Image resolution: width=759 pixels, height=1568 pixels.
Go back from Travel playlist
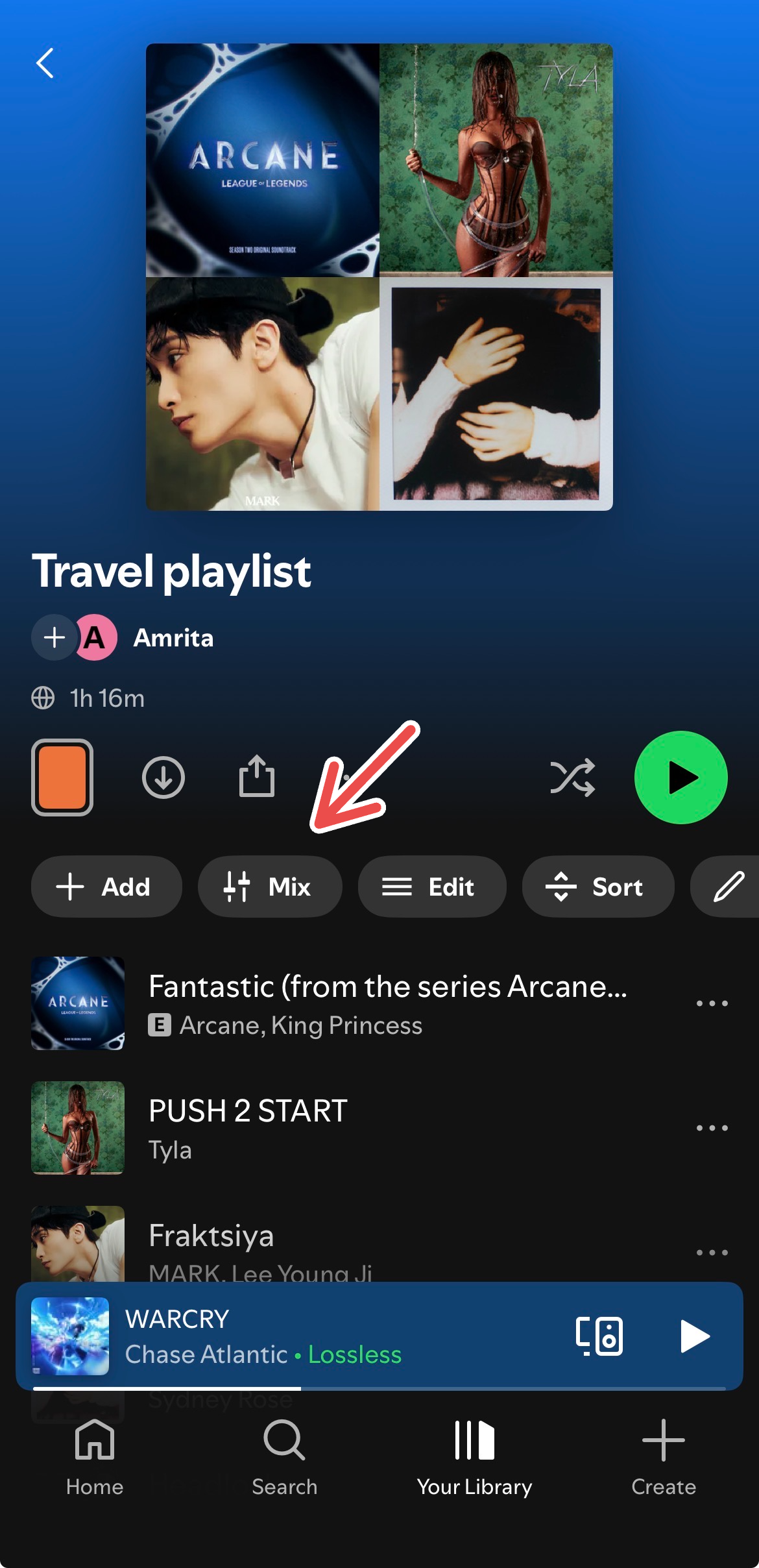[x=45, y=64]
